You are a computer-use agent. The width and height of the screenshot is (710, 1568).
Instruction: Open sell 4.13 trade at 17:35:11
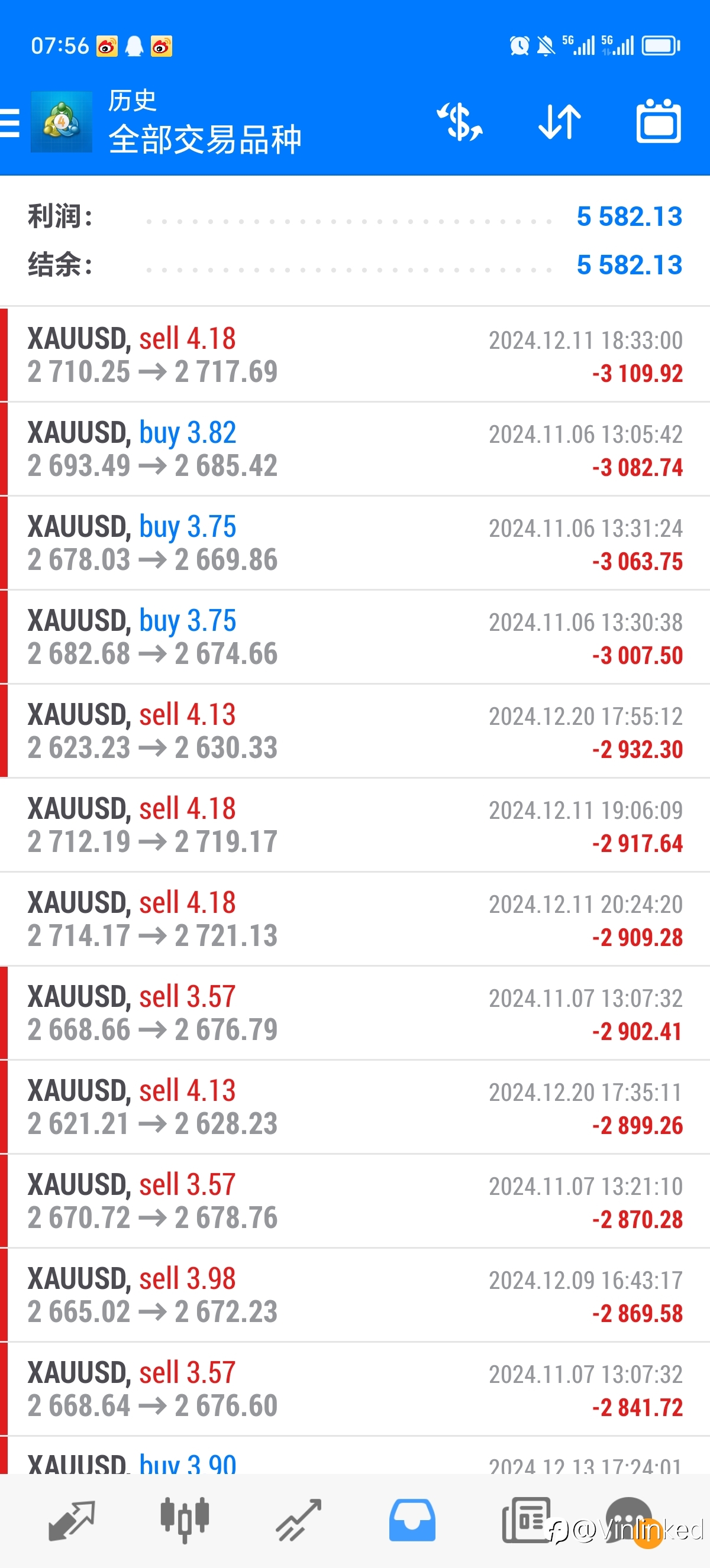355,1107
